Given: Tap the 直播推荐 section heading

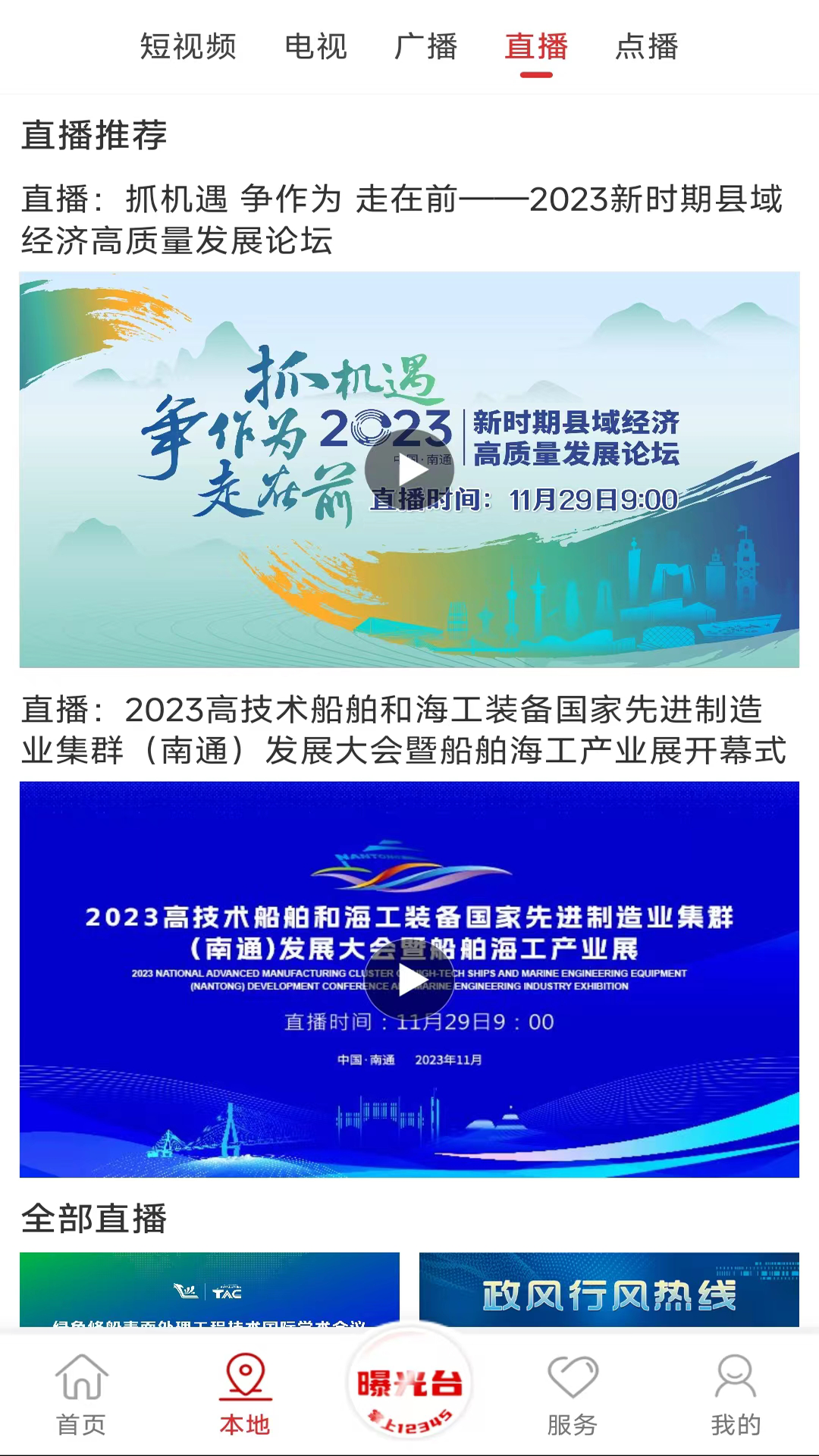Looking at the screenshot, I should click(x=95, y=134).
